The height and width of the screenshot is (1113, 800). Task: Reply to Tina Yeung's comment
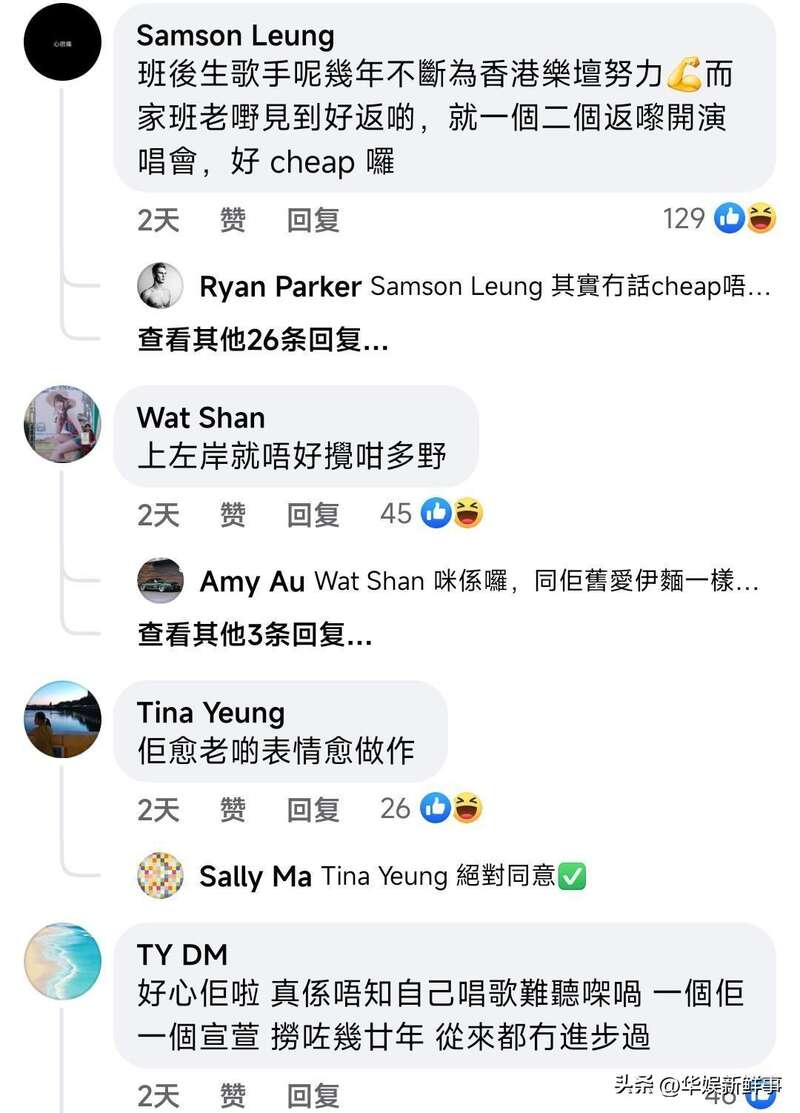click(313, 808)
